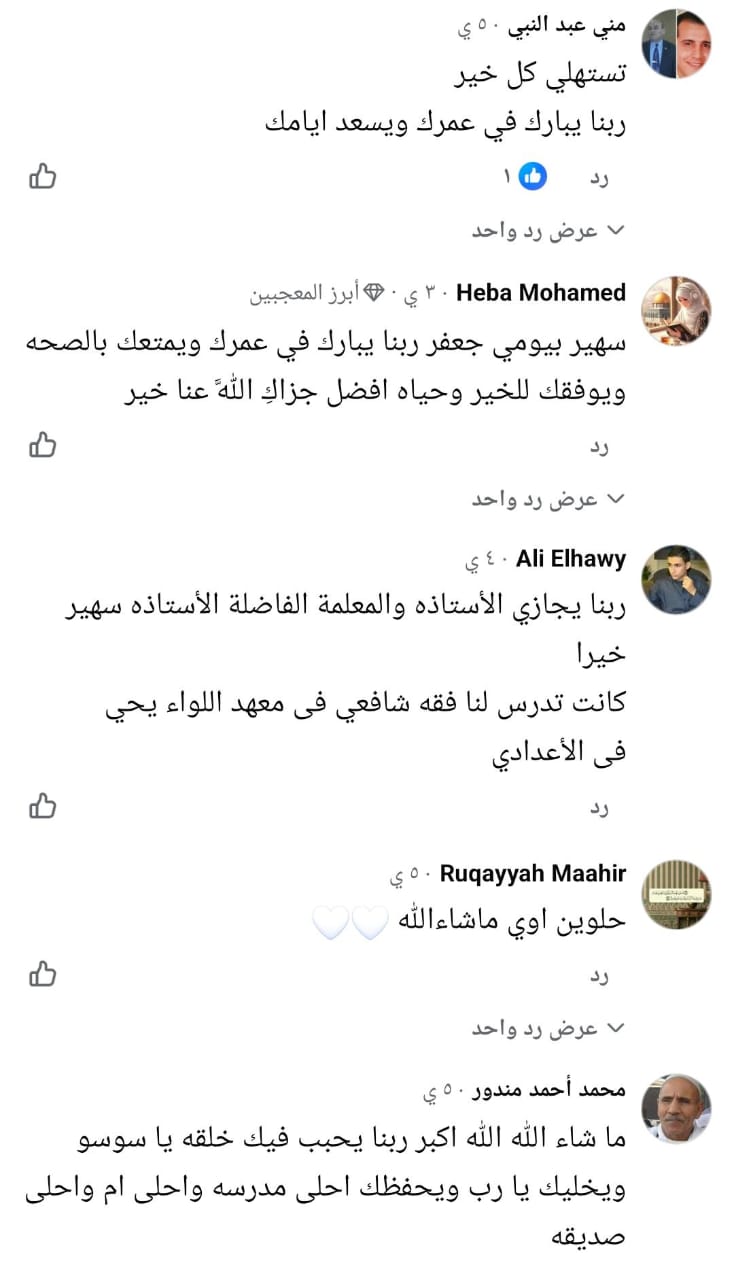This screenshot has width=734, height=1280.
Task: Expand the one reply under Heba Mohamed's comment
Action: click(x=548, y=498)
